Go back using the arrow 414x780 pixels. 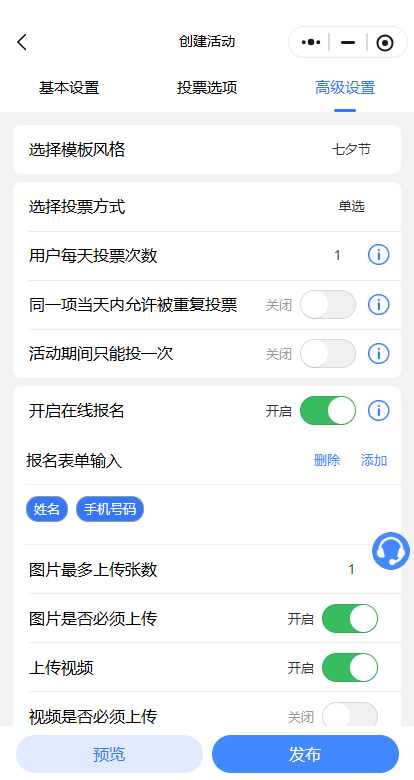[x=22, y=42]
